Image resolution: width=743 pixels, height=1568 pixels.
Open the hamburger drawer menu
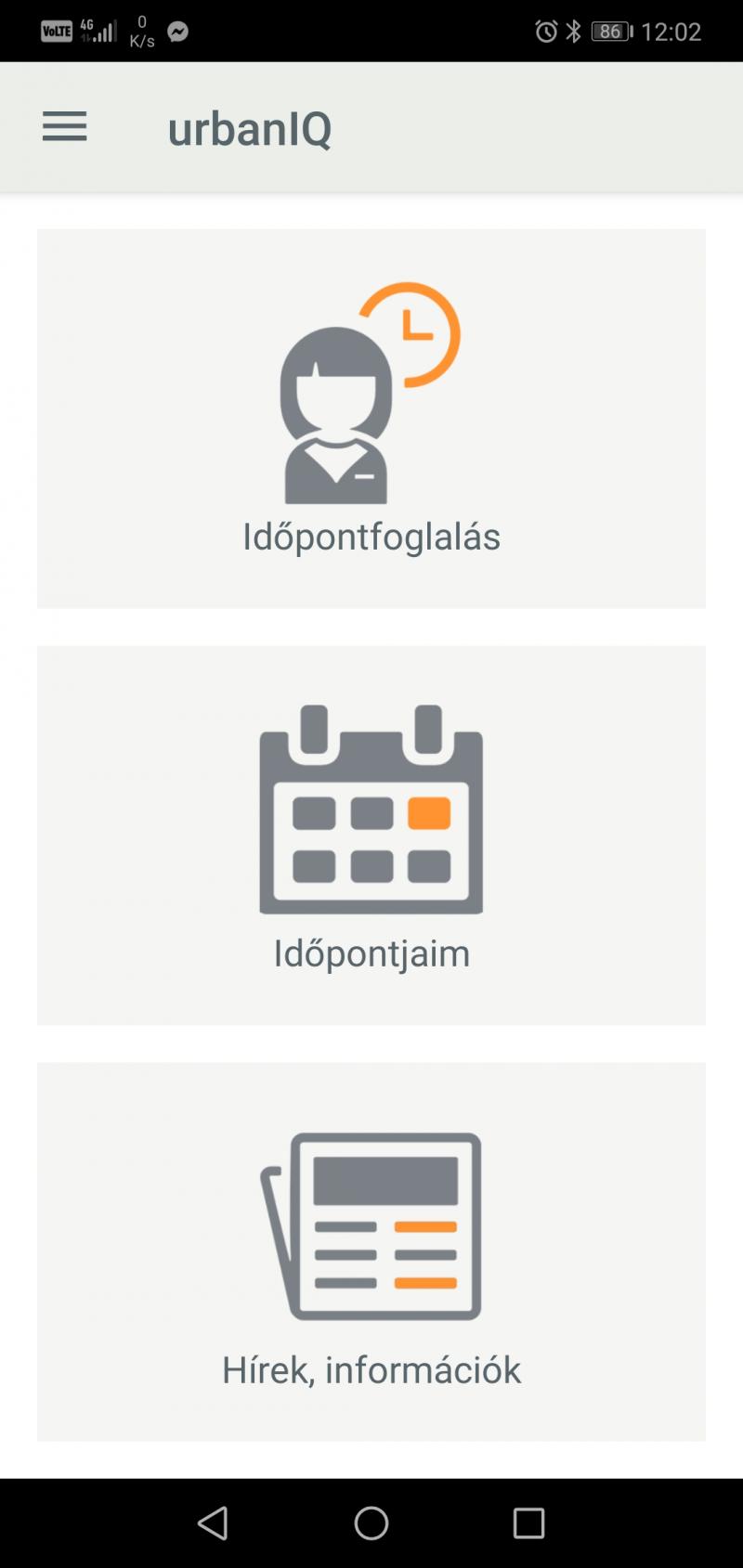[x=64, y=126]
